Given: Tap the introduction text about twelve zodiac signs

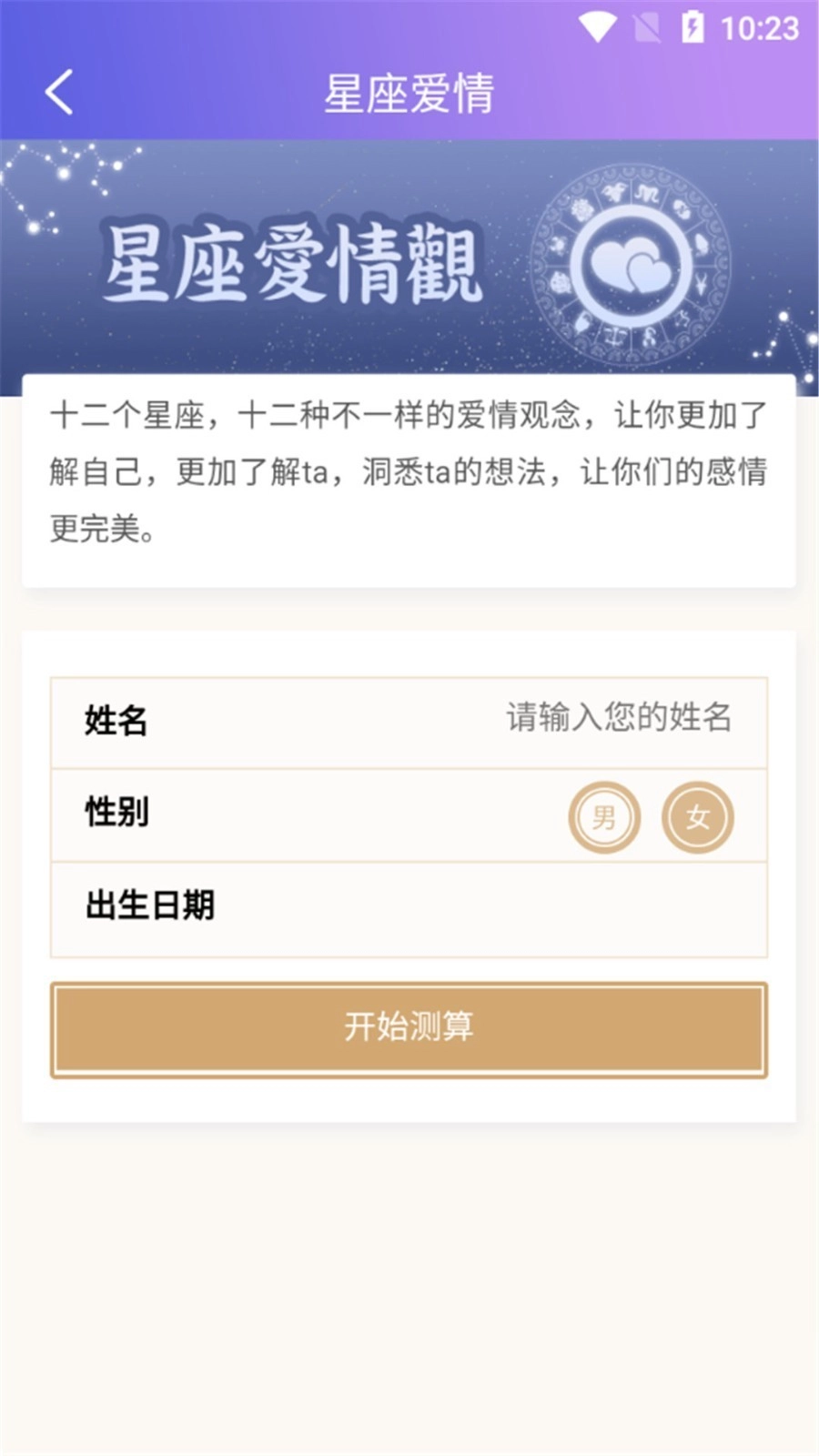Looking at the screenshot, I should pos(409,470).
